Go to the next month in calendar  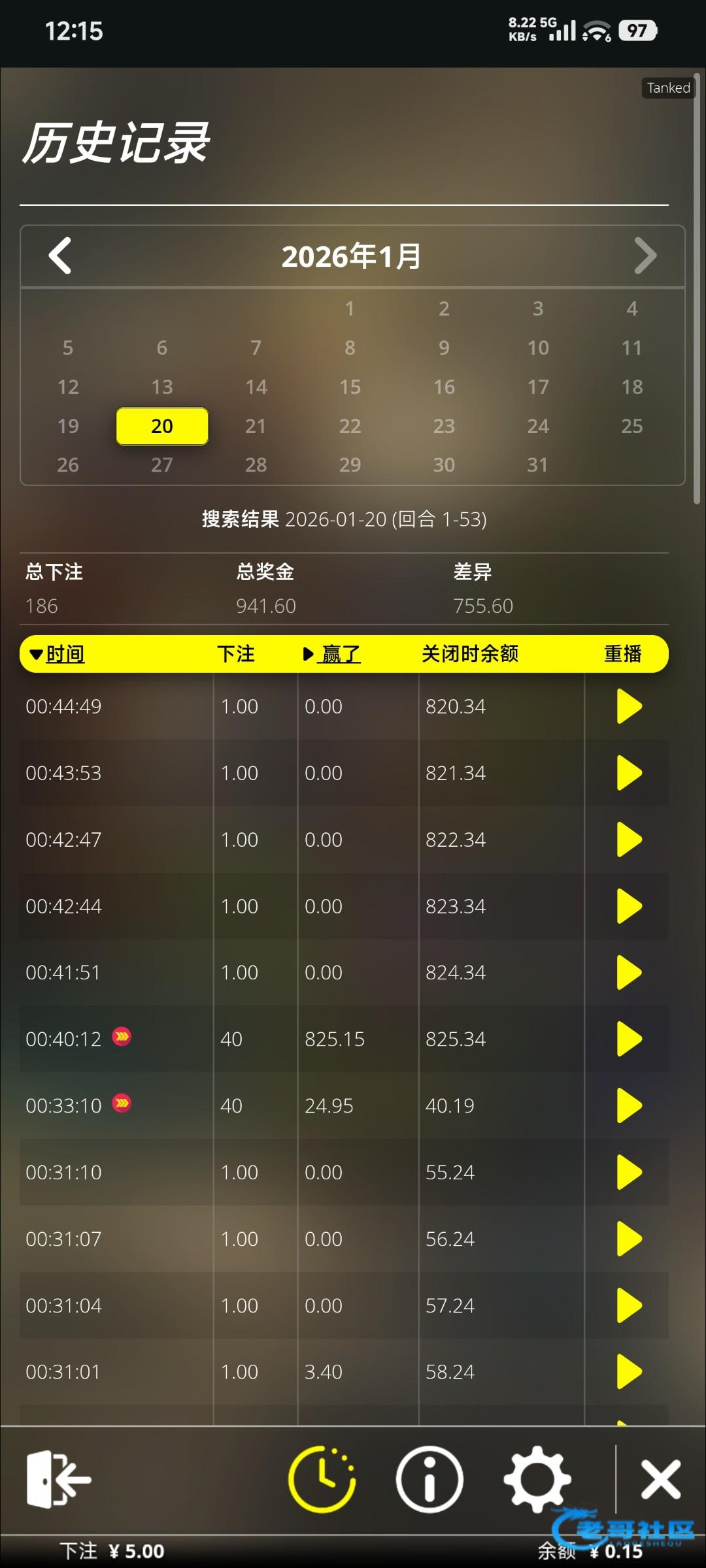[x=645, y=255]
